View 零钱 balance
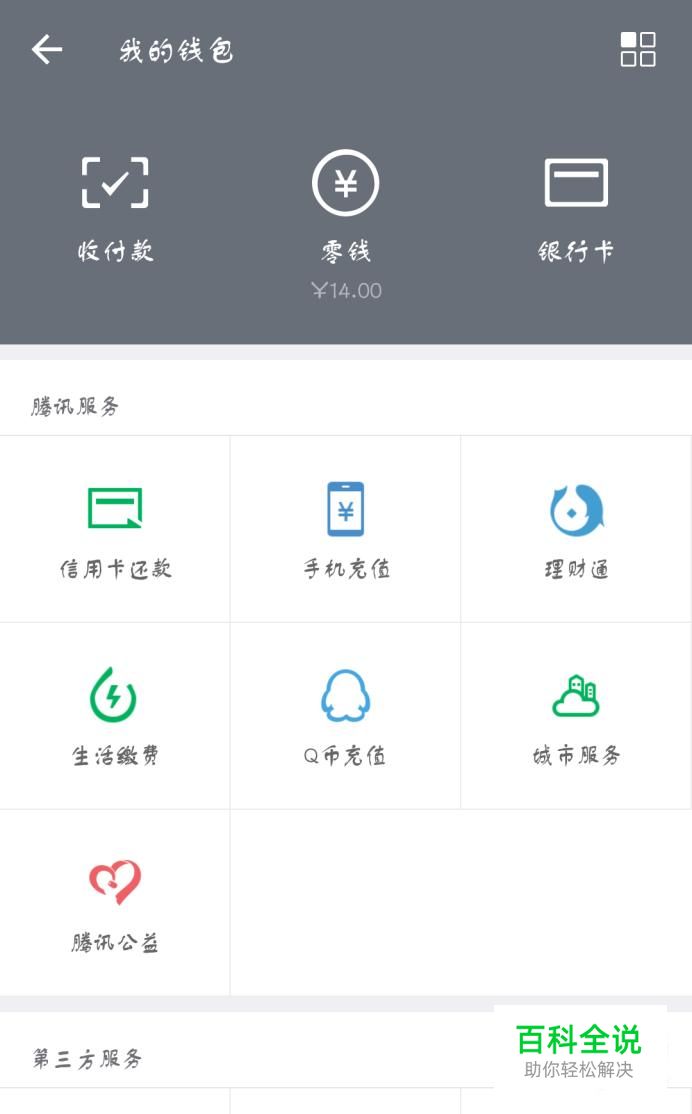Viewport: 692px width, 1114px height. [345, 208]
